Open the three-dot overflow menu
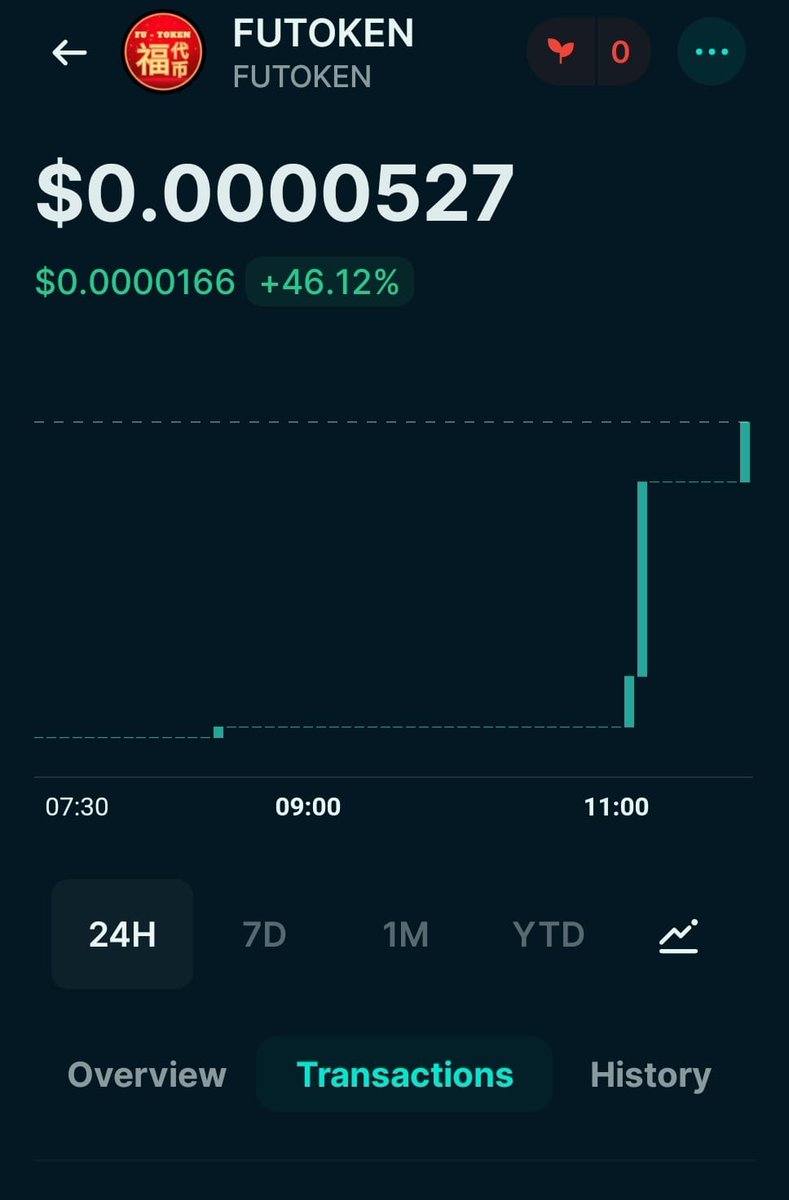This screenshot has width=789, height=1200. pos(711,51)
